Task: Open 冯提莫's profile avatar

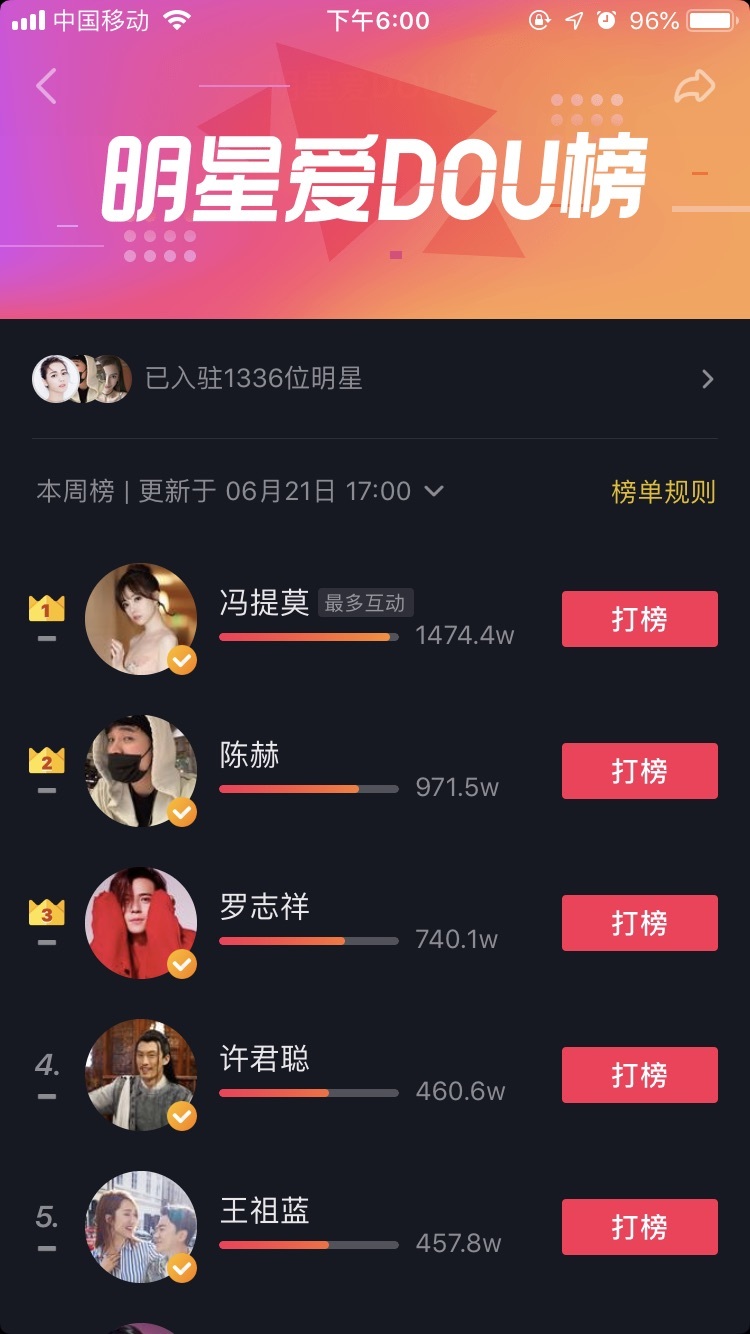Action: point(142,618)
